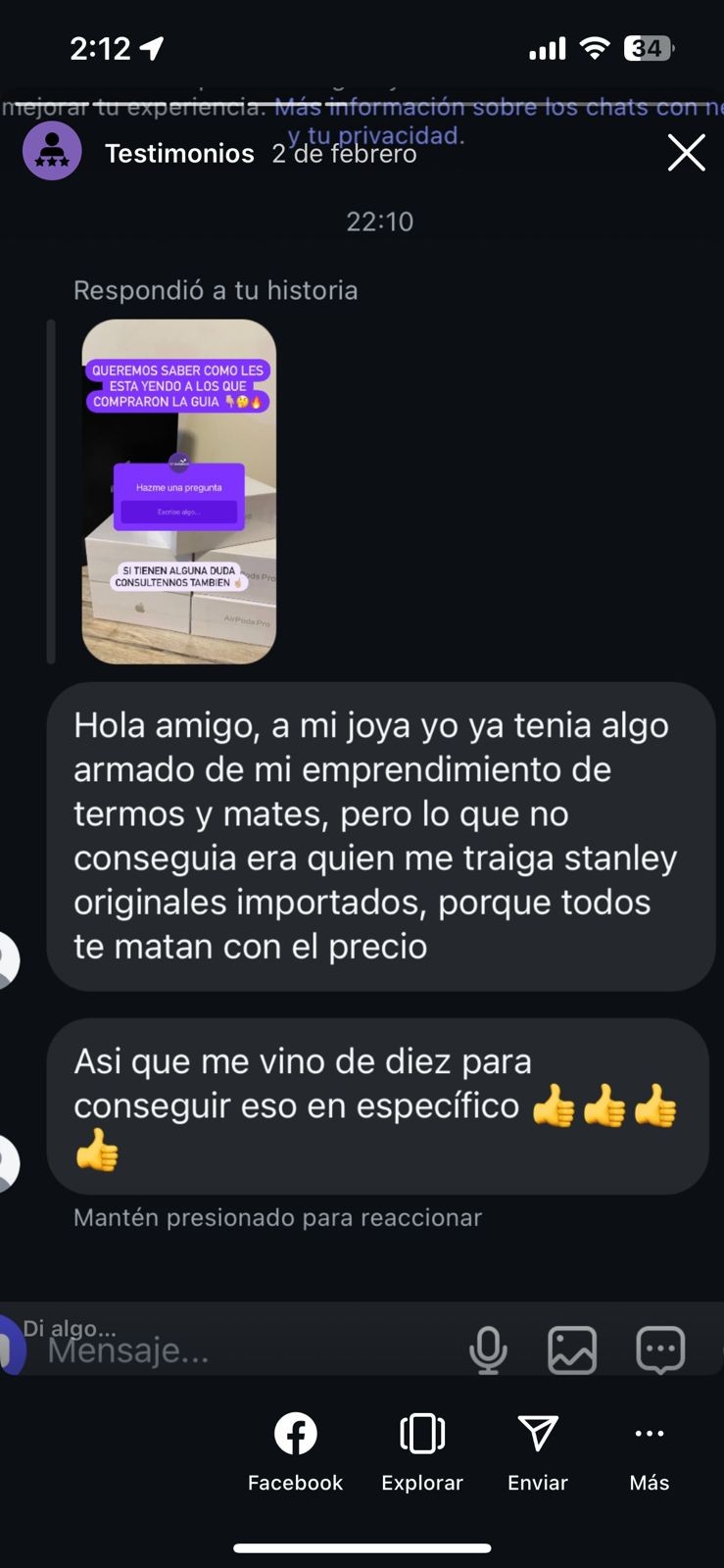Close the Testimonios highlight viewer
Image resolution: width=724 pixels, height=1568 pixels.
tap(686, 153)
